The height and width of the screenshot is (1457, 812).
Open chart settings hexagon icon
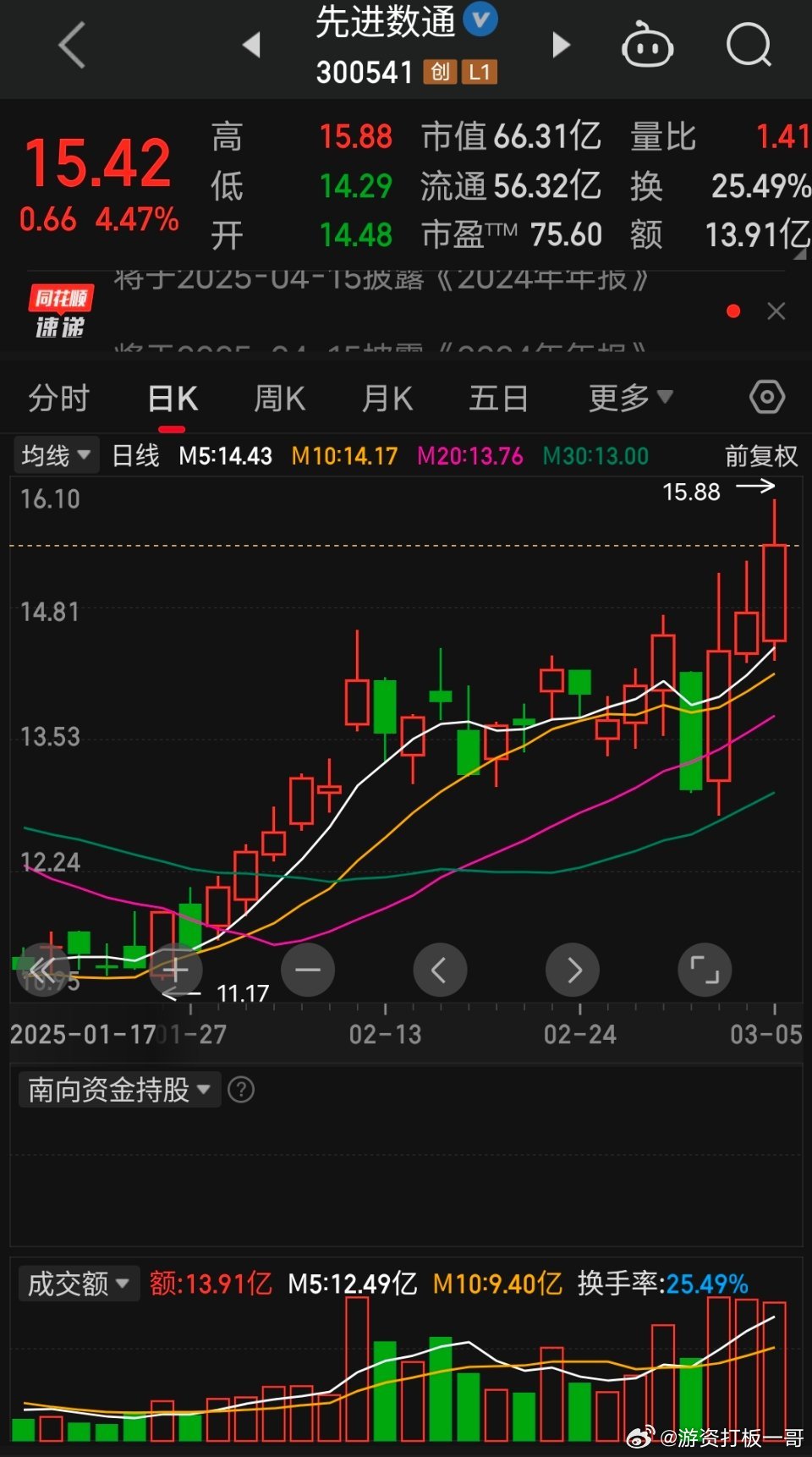pos(767,397)
